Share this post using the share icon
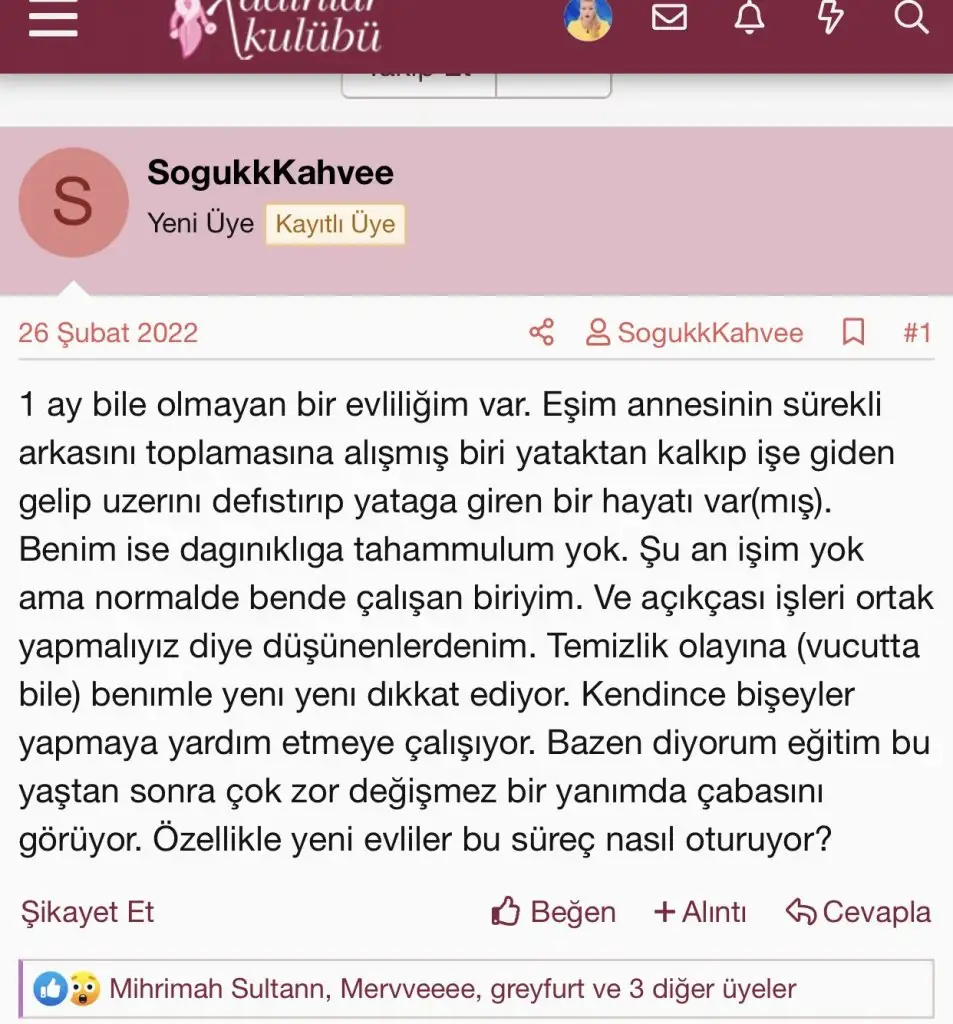Viewport: 953px width, 1024px height. point(541,332)
